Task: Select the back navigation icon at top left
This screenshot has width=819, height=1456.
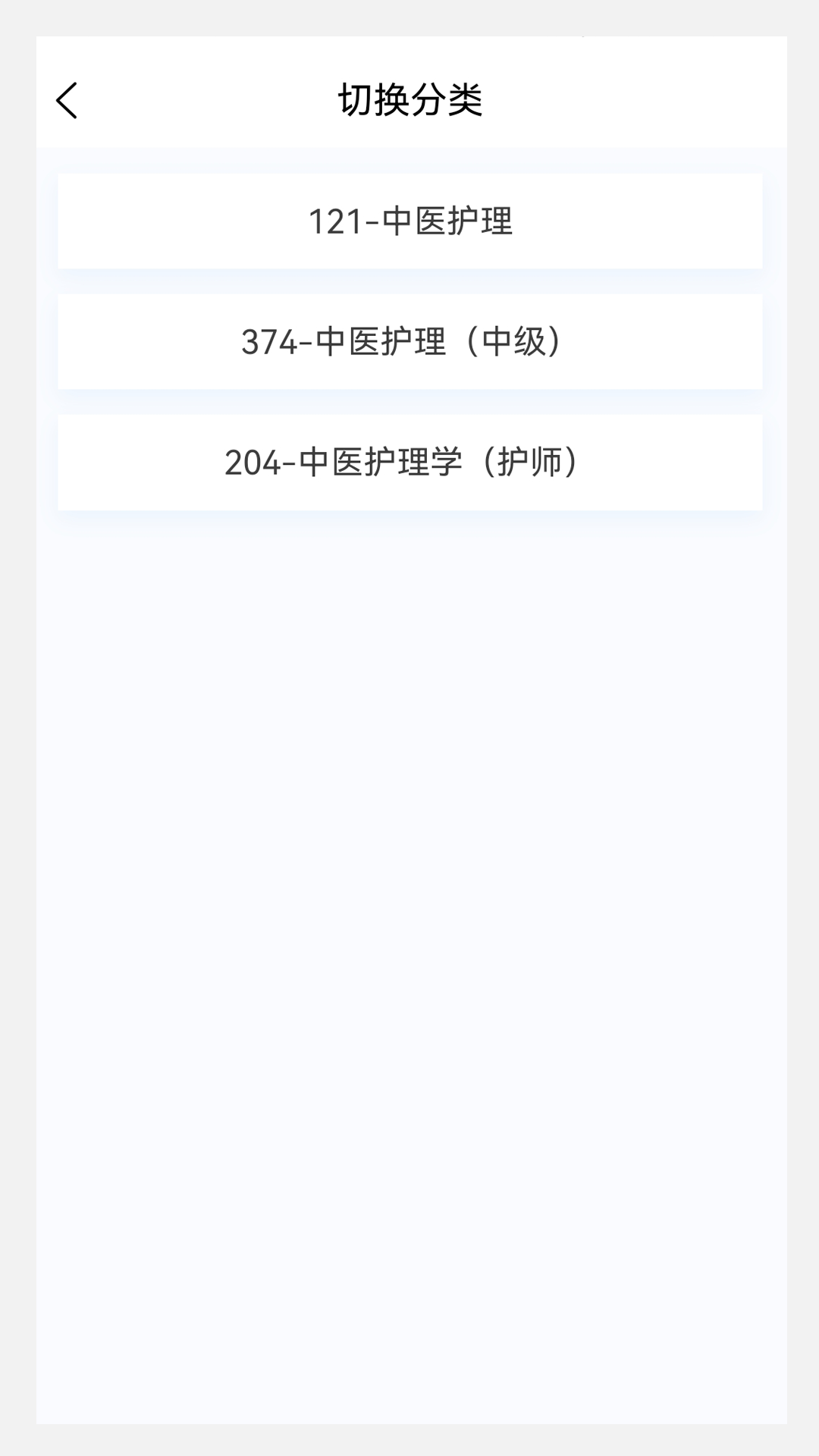Action: 67,100
